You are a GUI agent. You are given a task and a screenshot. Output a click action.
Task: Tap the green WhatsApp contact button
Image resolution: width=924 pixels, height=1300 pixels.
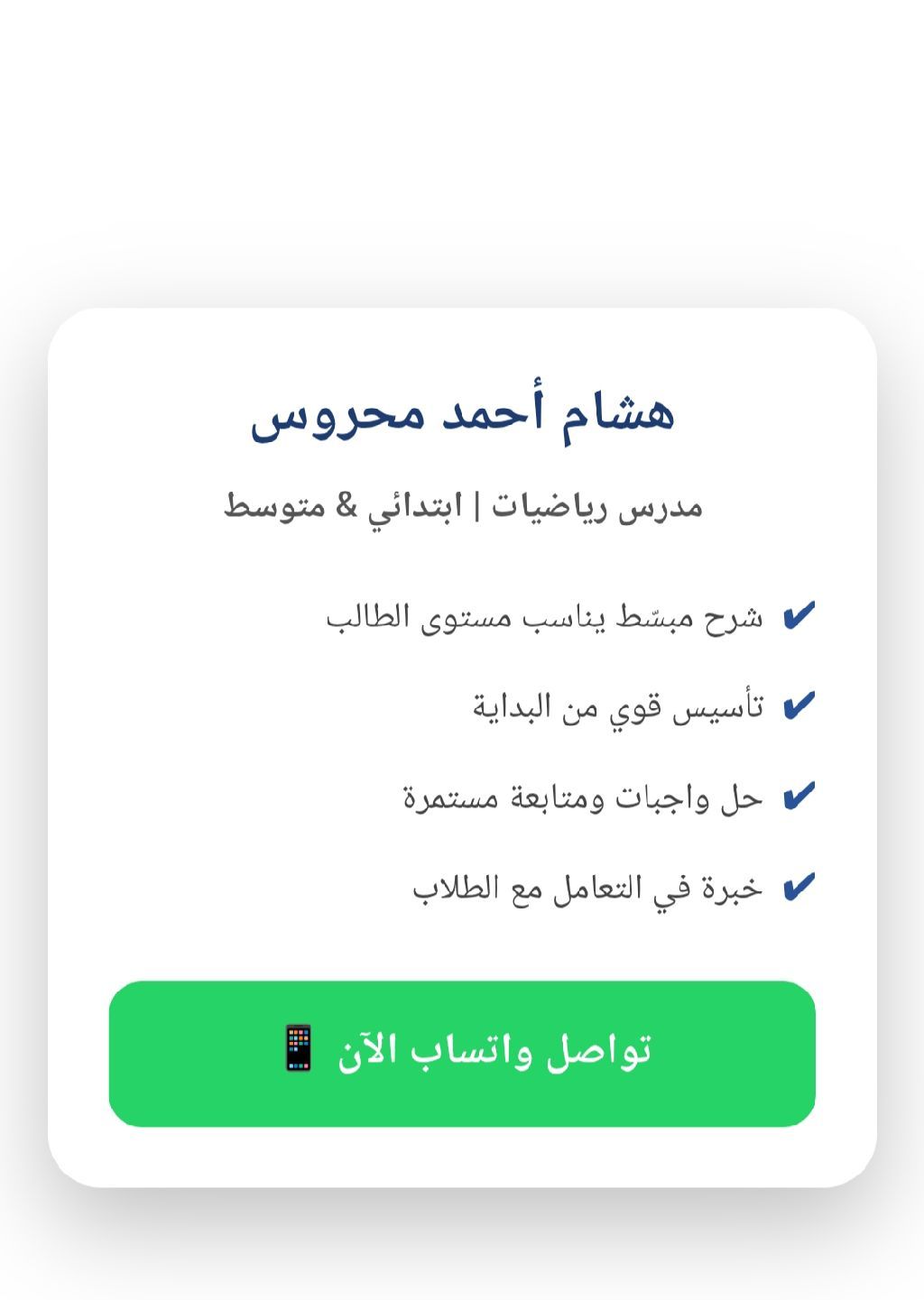(x=462, y=1053)
